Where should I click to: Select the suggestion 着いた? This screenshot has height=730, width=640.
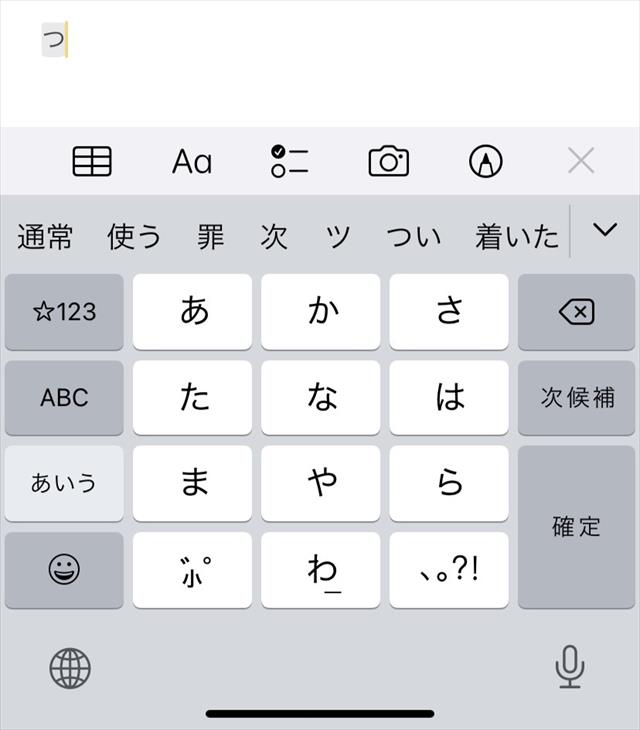pyautogui.click(x=516, y=237)
